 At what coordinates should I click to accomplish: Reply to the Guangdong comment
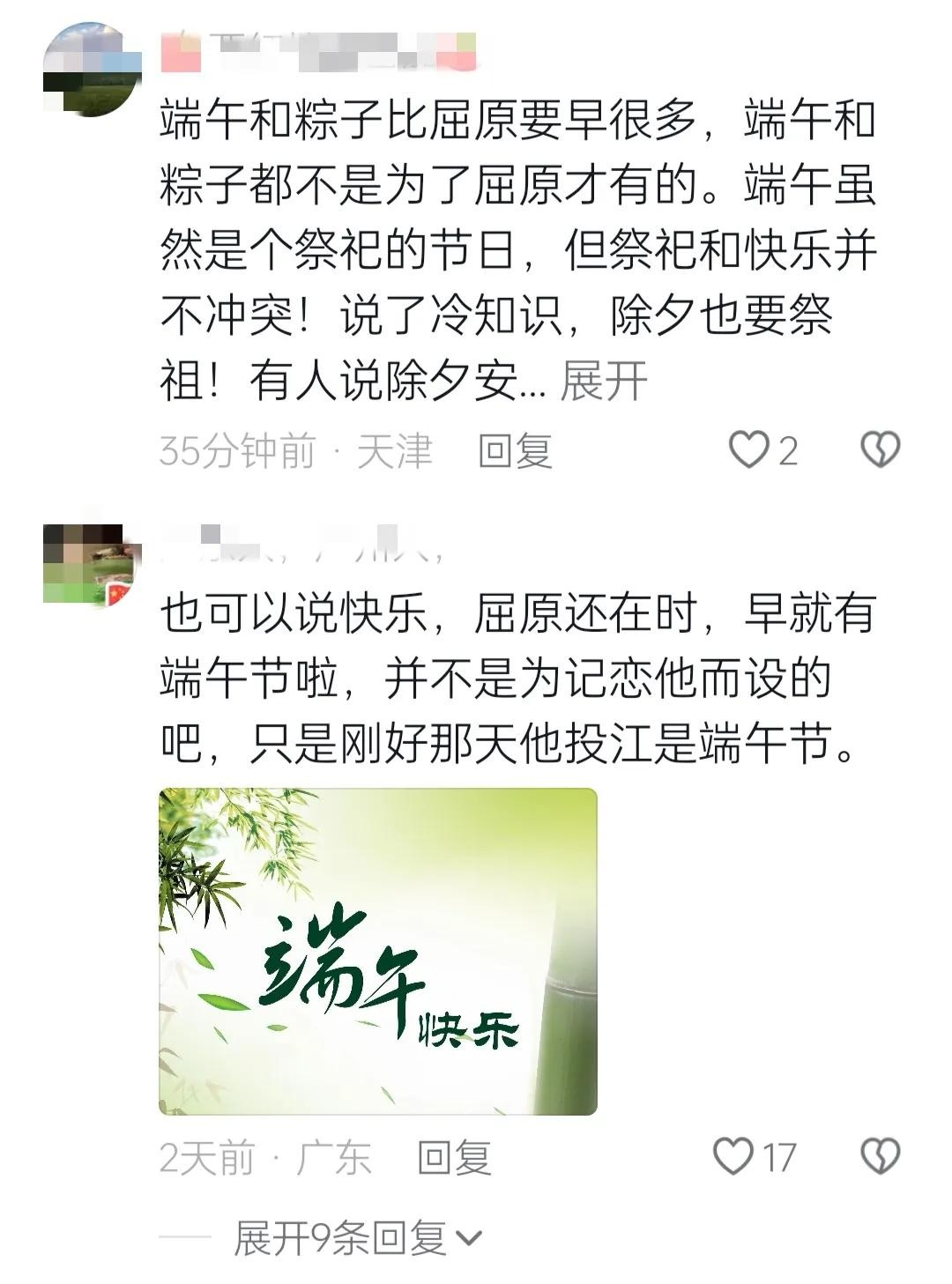tap(454, 1157)
